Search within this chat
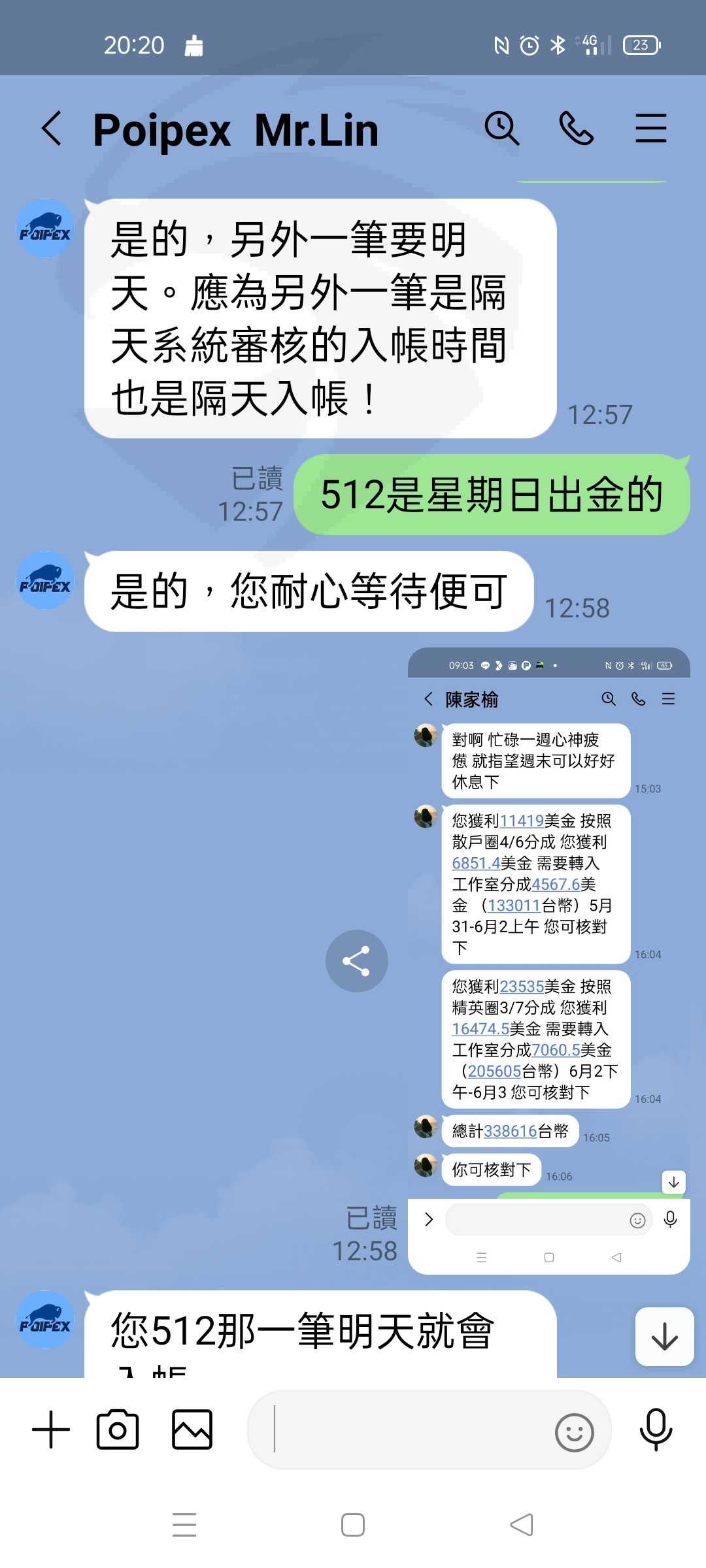 (x=502, y=128)
